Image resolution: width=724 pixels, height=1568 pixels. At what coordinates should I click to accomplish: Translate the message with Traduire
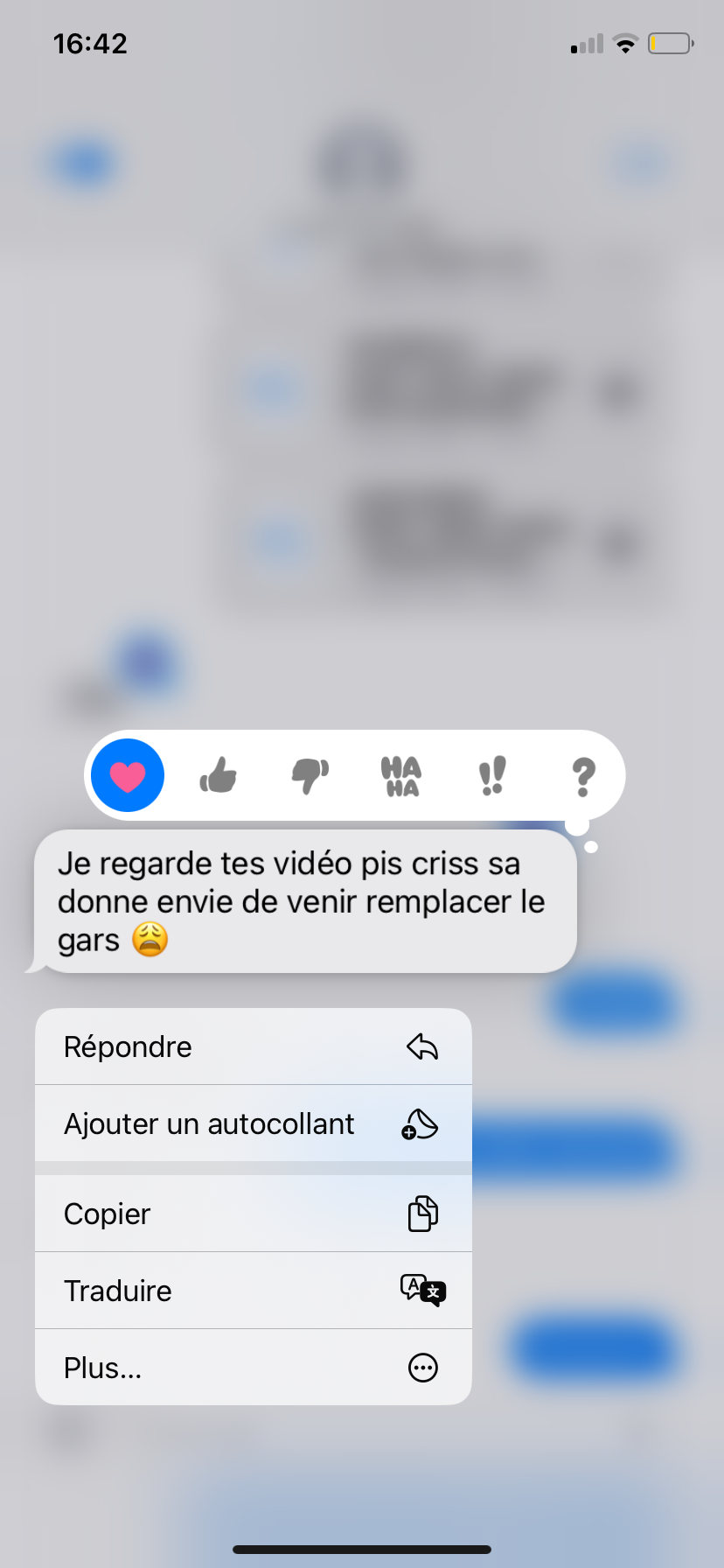pyautogui.click(x=253, y=1291)
